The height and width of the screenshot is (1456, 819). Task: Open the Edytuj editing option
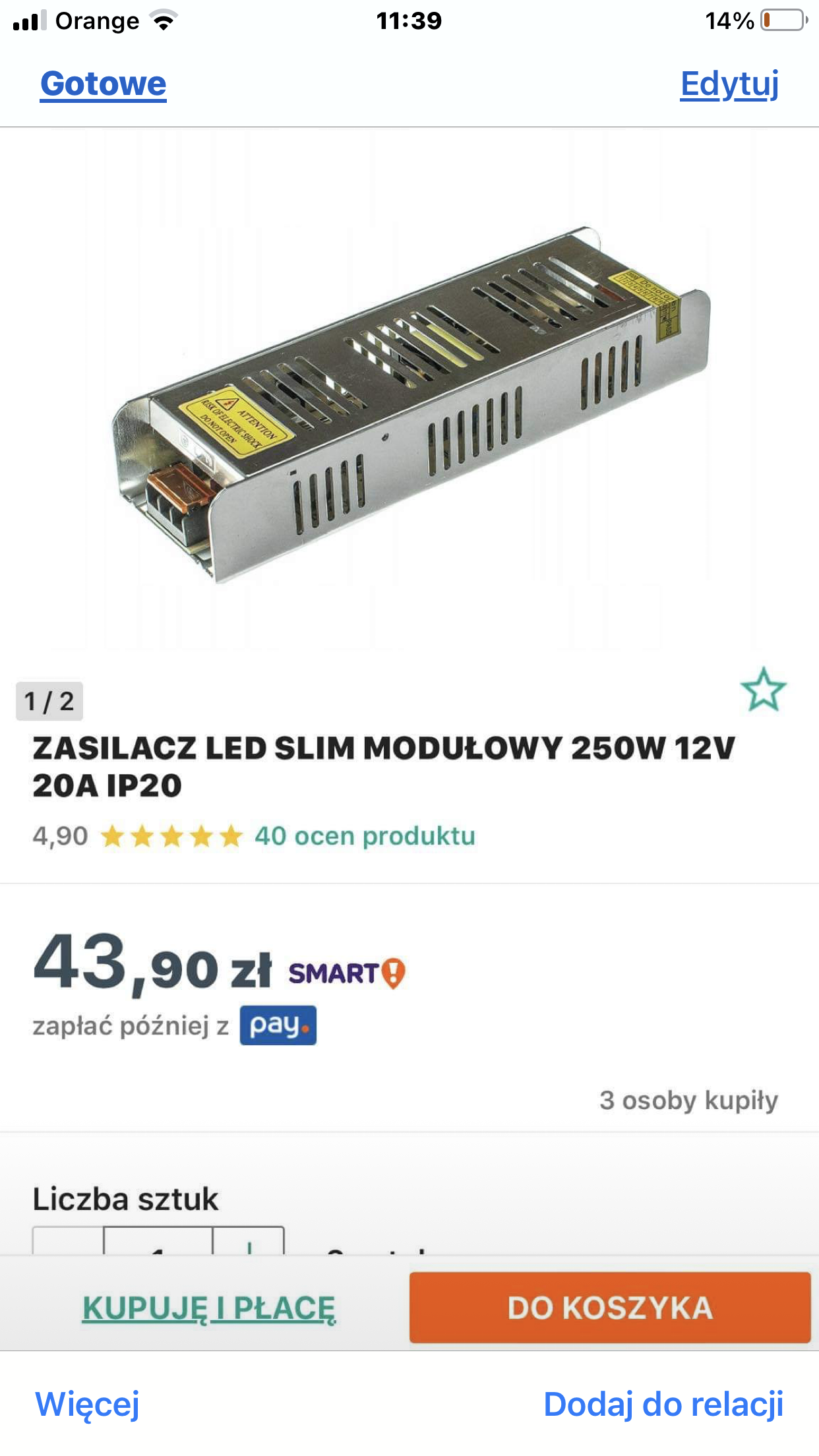pyautogui.click(x=729, y=84)
